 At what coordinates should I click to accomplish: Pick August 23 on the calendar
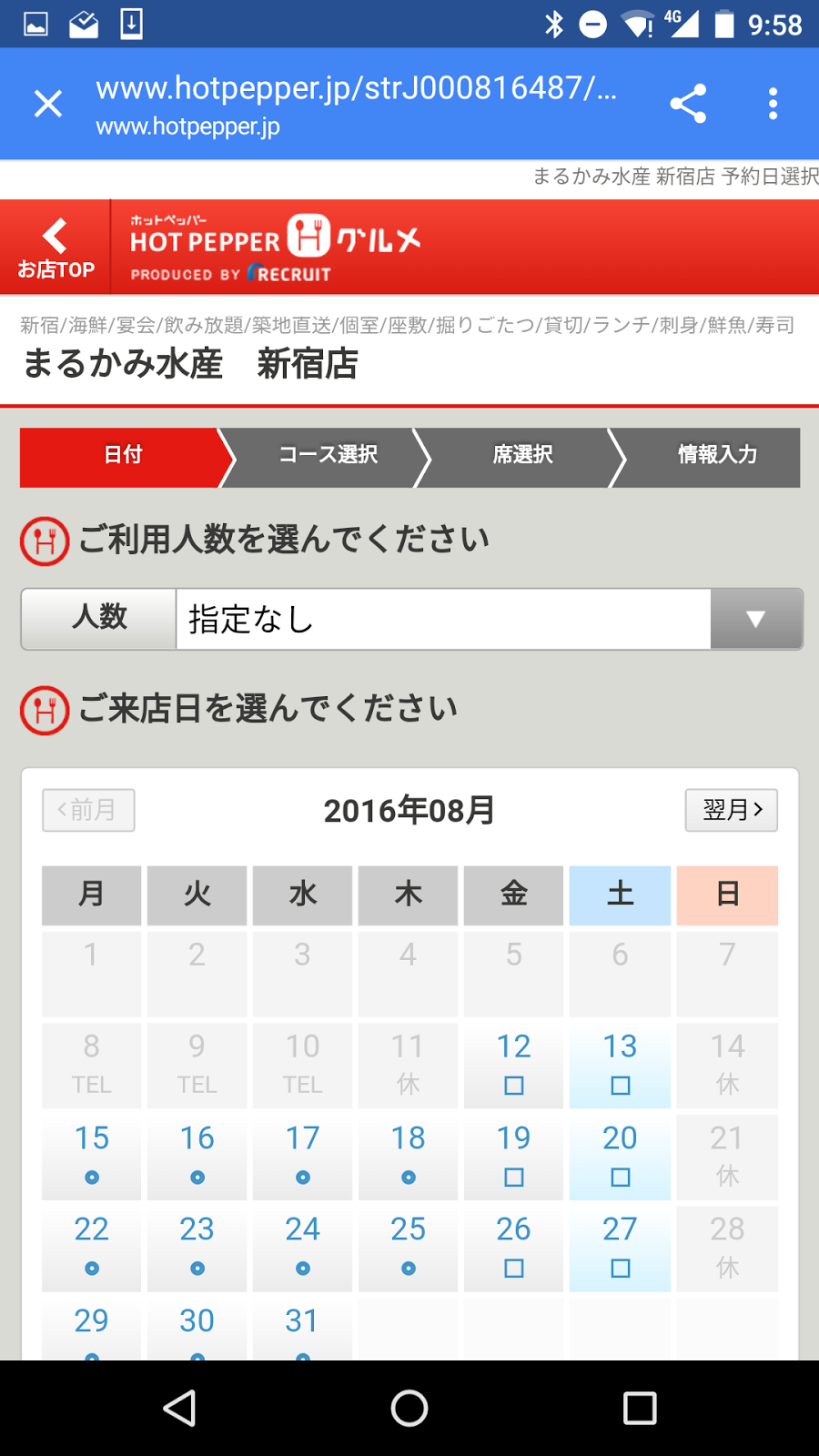click(197, 1247)
